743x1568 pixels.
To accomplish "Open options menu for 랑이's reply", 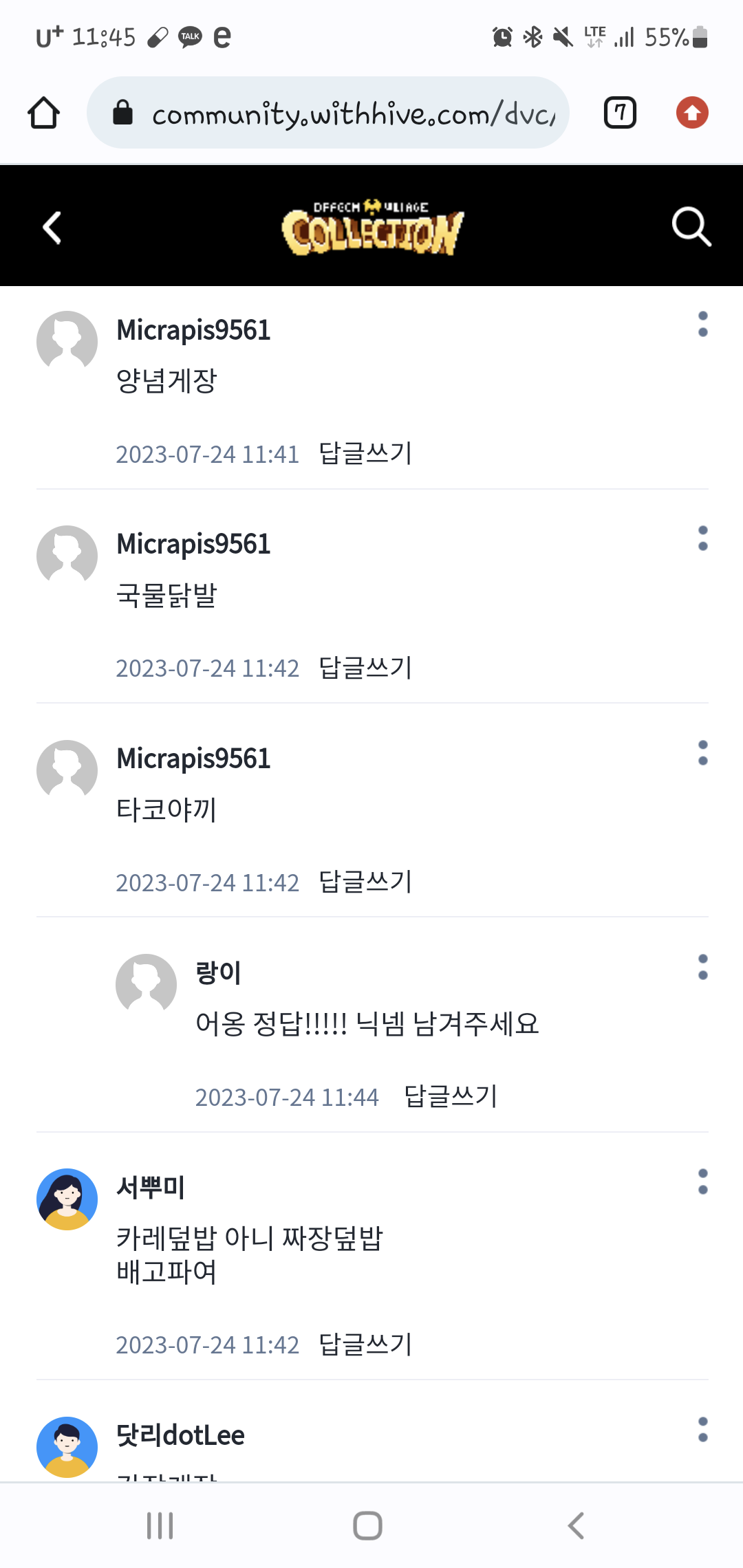I will pyautogui.click(x=702, y=967).
